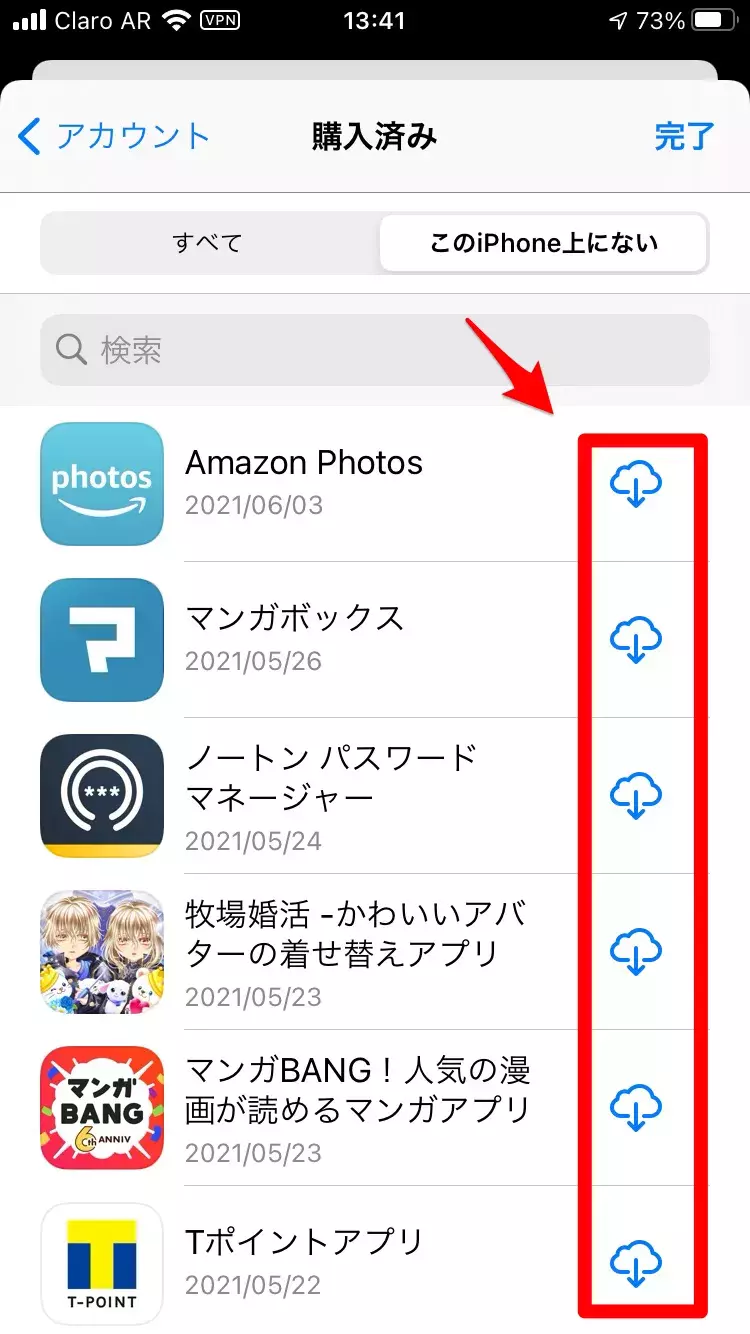
Task: Select the すべて filter option
Action: click(207, 242)
